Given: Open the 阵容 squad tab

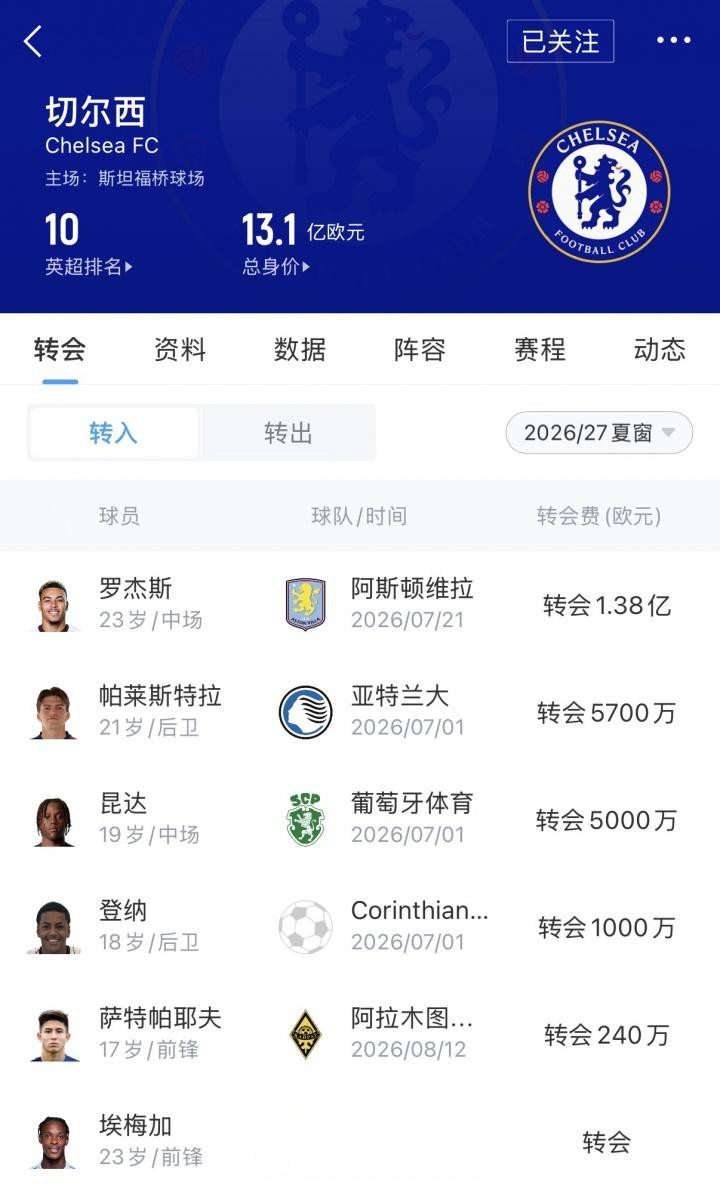Looking at the screenshot, I should pyautogui.click(x=420, y=349).
